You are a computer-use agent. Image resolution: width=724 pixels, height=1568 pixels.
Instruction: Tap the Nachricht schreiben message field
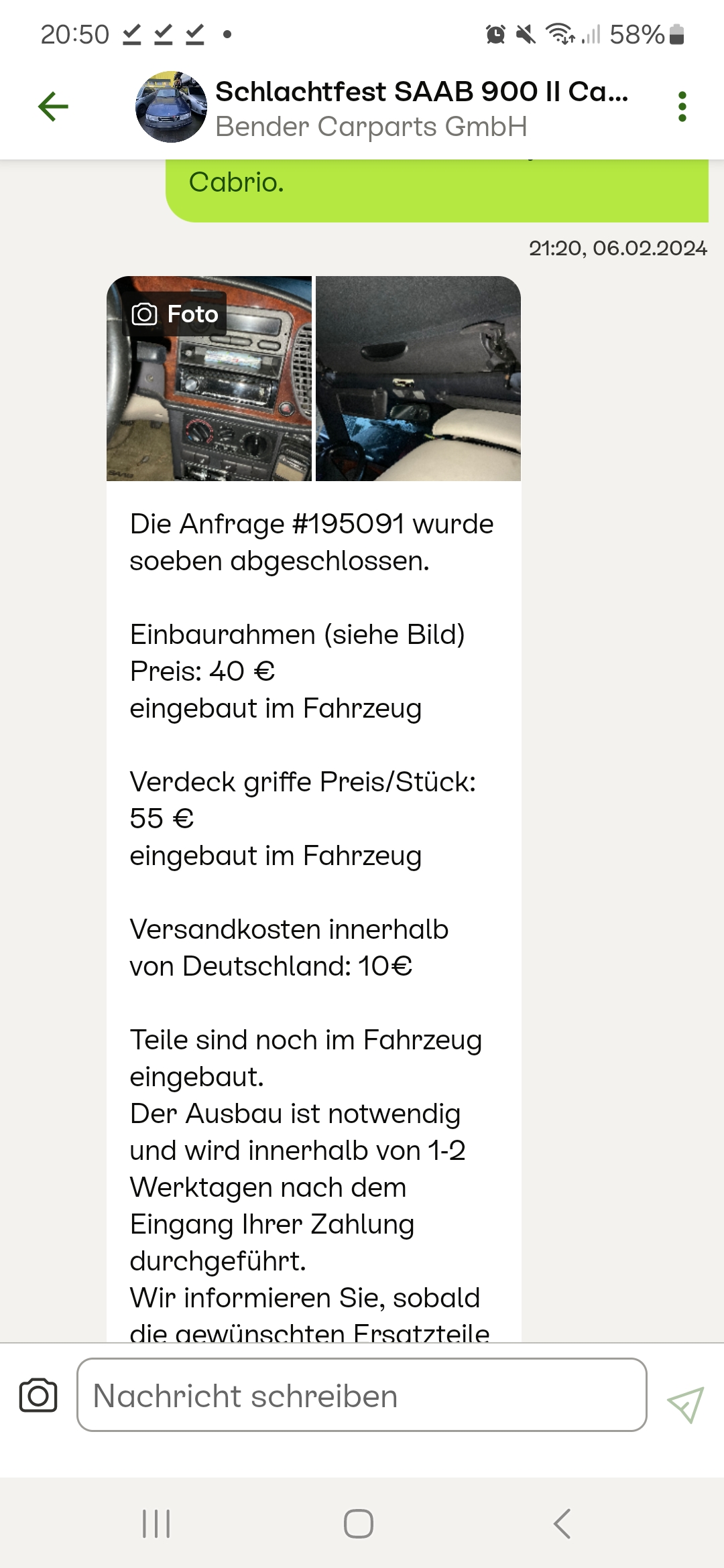(x=362, y=1396)
